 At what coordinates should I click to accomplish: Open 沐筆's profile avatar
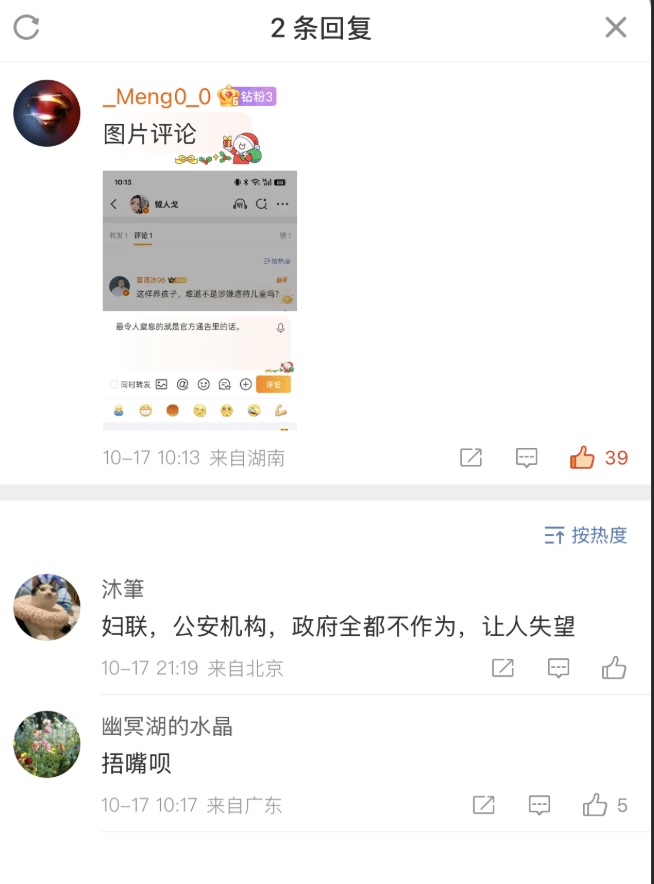[47, 607]
